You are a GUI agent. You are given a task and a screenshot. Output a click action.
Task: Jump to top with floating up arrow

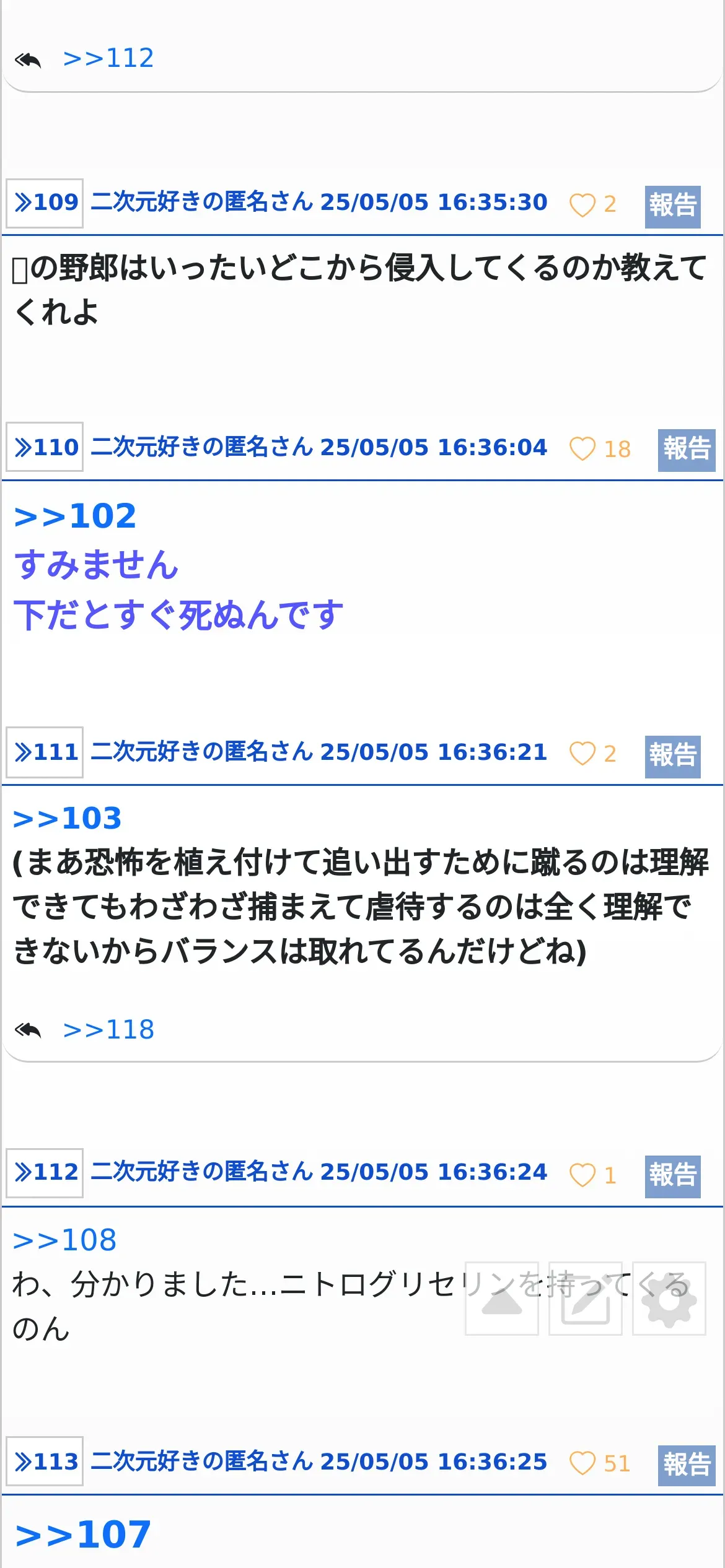pos(501,1299)
